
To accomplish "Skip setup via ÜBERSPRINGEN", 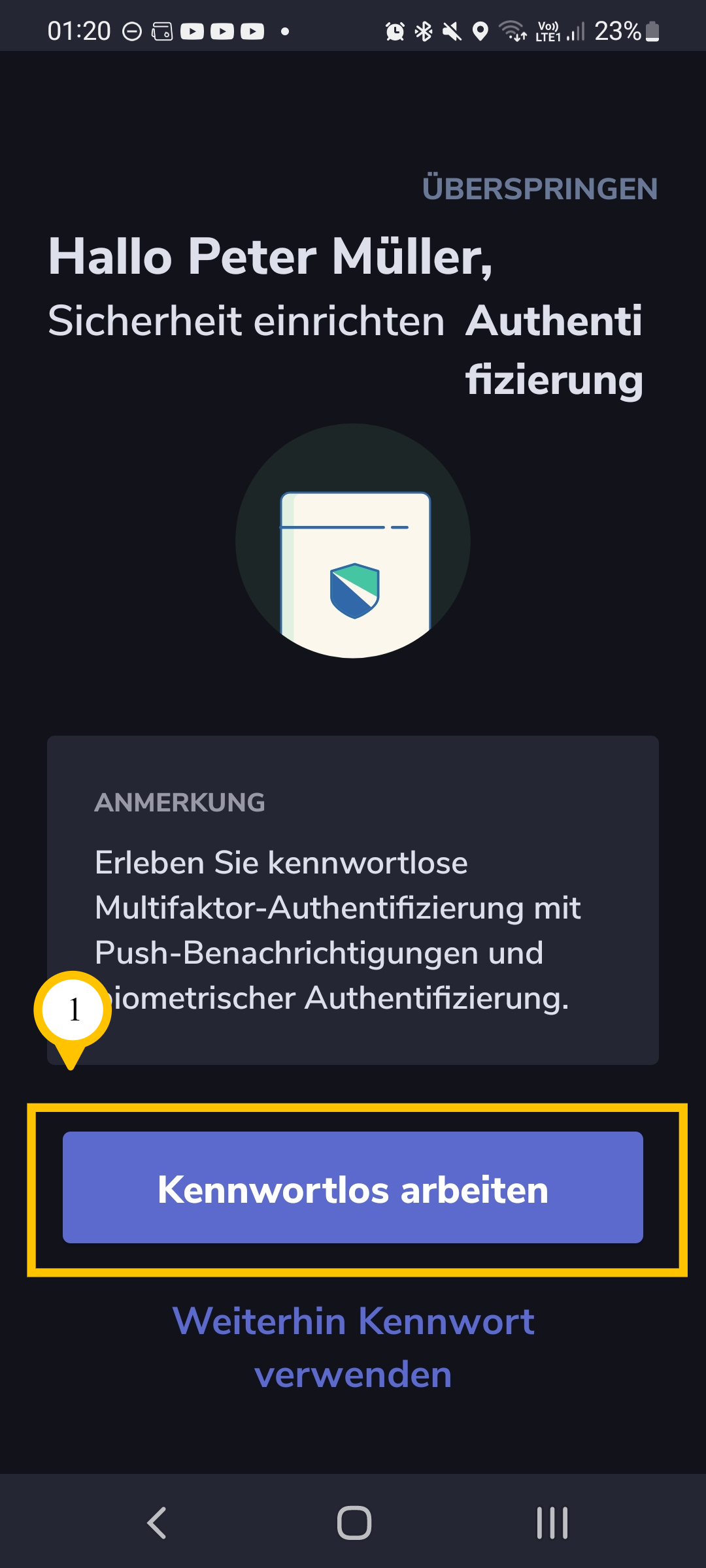I will [x=539, y=189].
